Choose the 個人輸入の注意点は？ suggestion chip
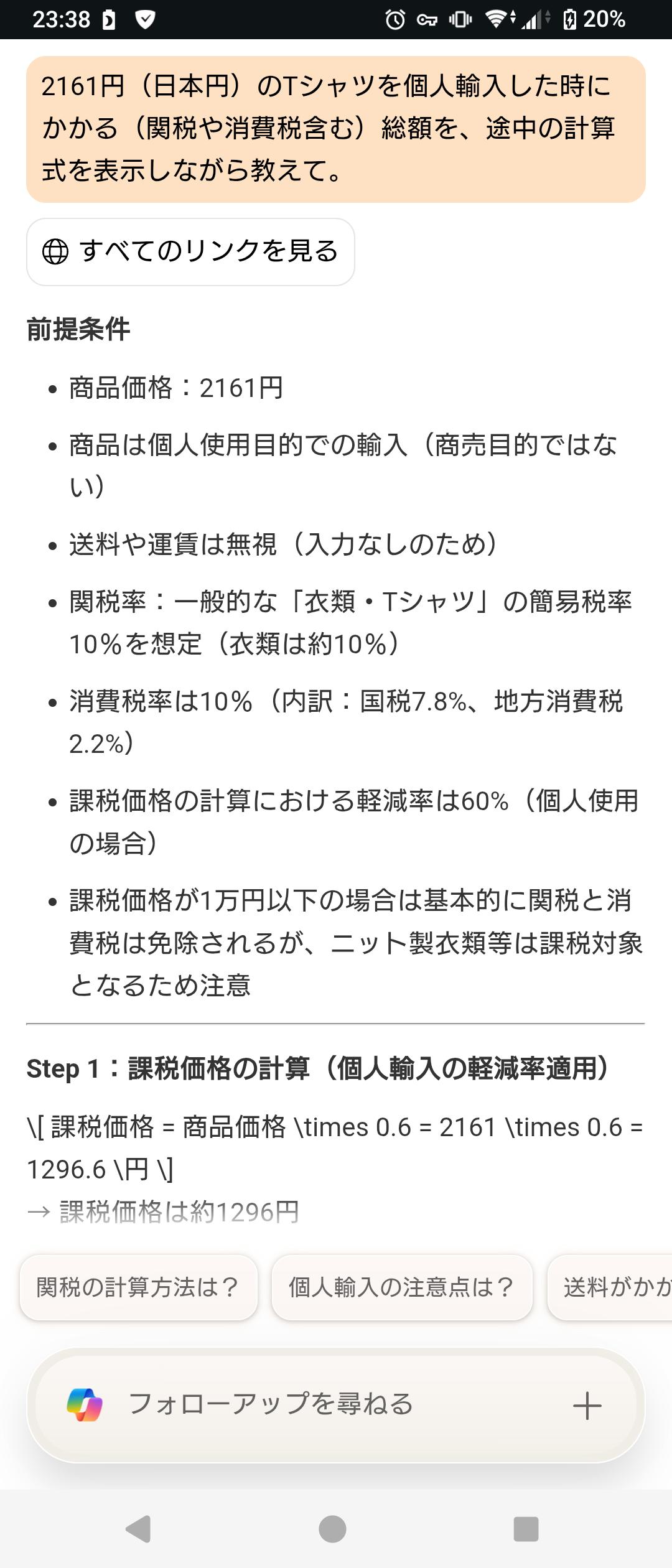 pos(402,1287)
